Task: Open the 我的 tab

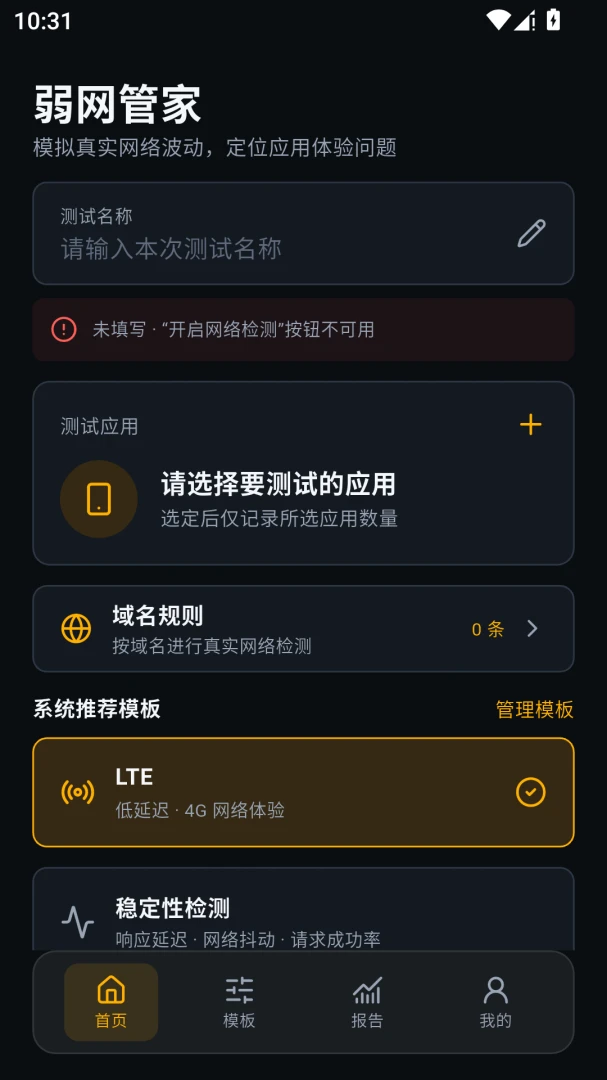Action: pyautogui.click(x=495, y=1002)
